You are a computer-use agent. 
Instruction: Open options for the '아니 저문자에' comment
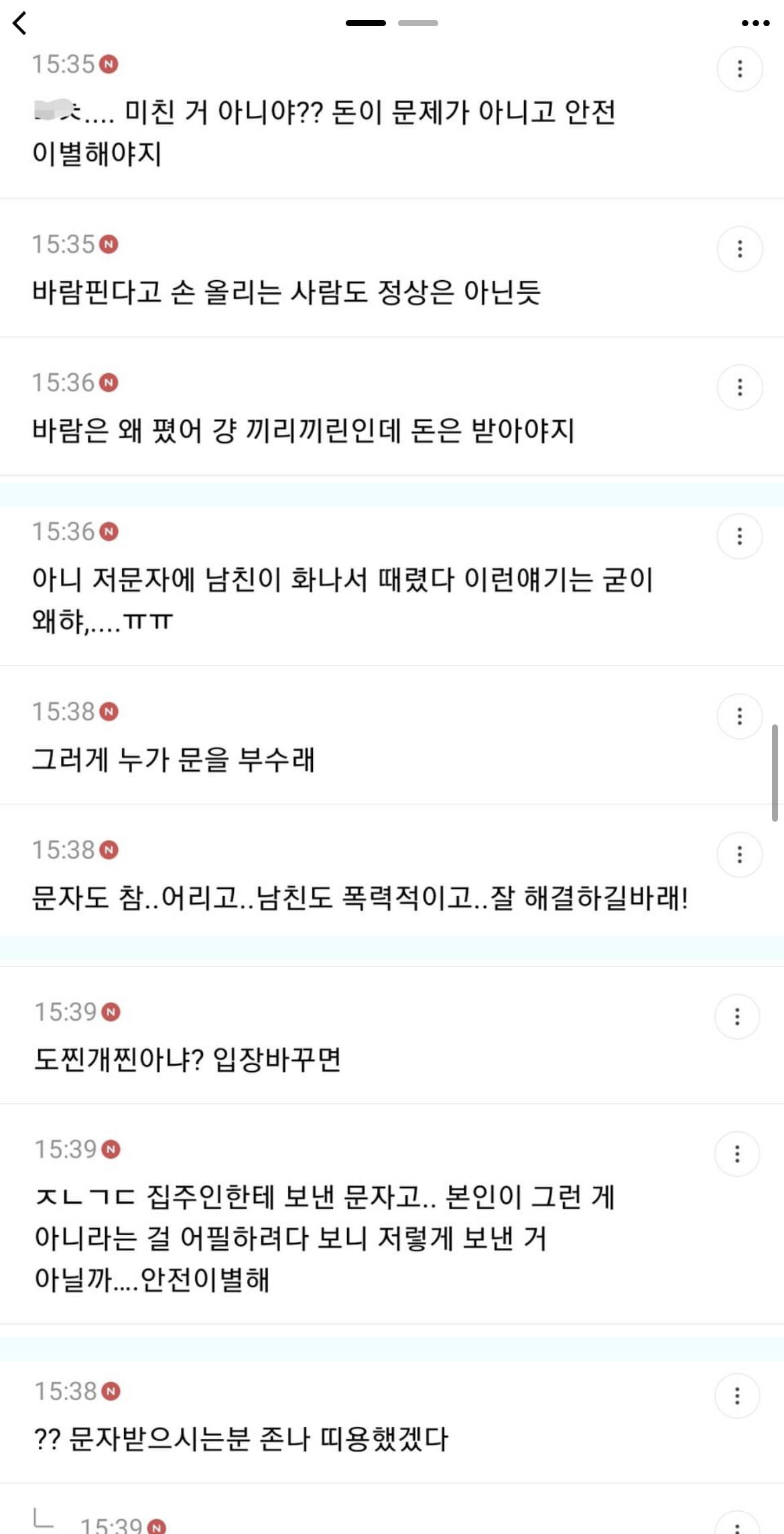point(740,536)
